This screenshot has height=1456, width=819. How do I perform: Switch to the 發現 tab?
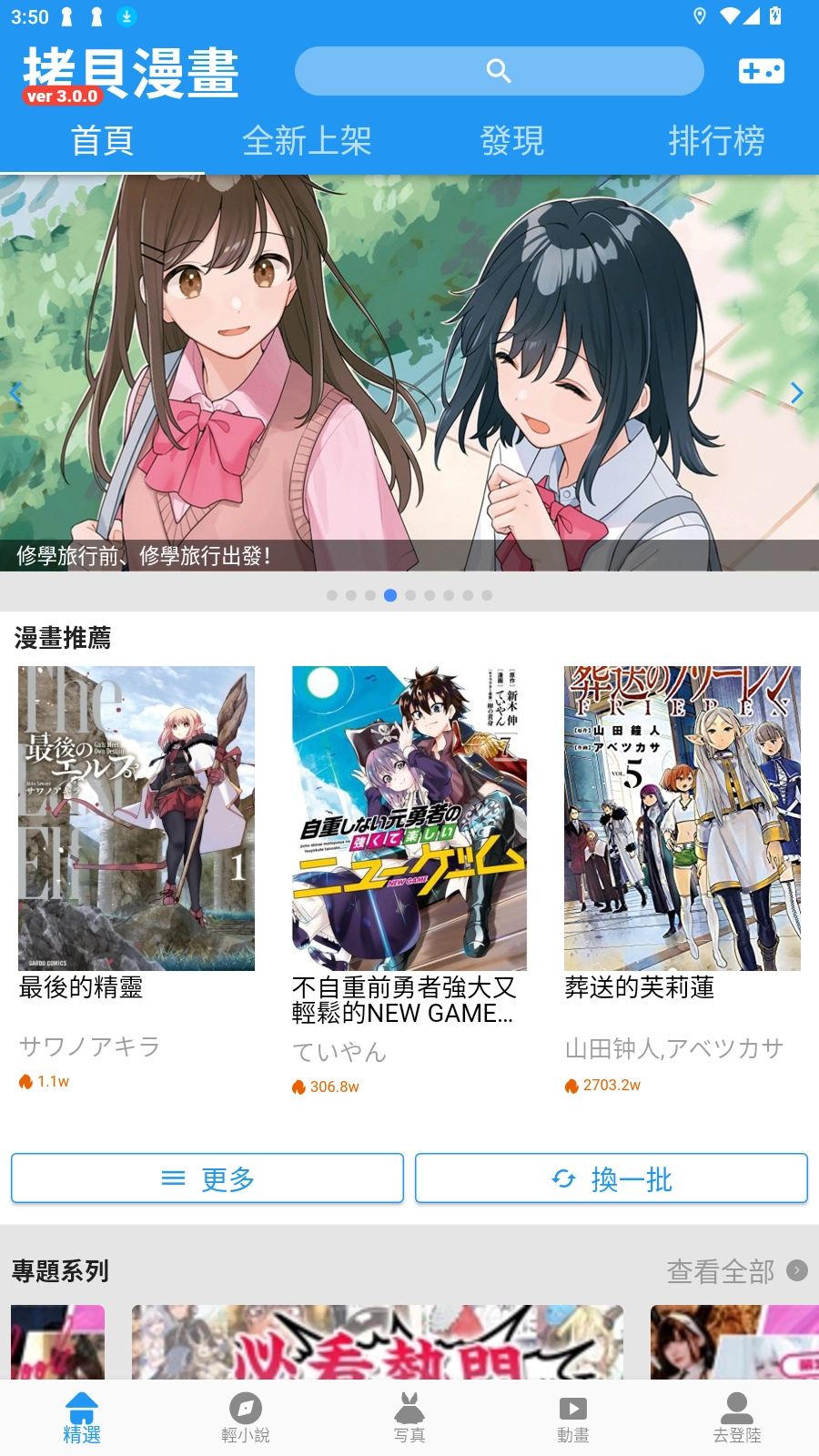(511, 141)
